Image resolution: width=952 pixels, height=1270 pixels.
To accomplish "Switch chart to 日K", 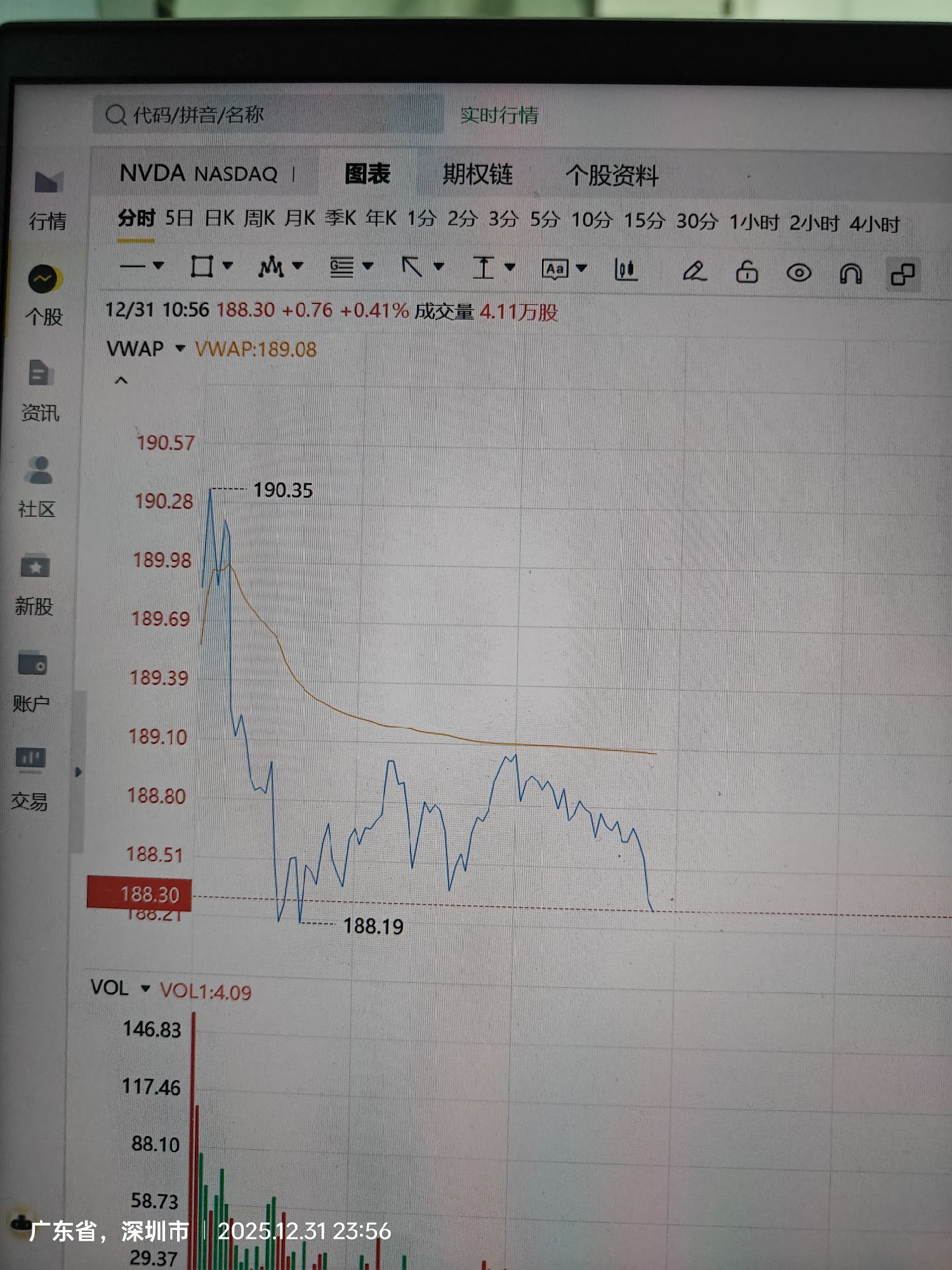I will coord(220,218).
